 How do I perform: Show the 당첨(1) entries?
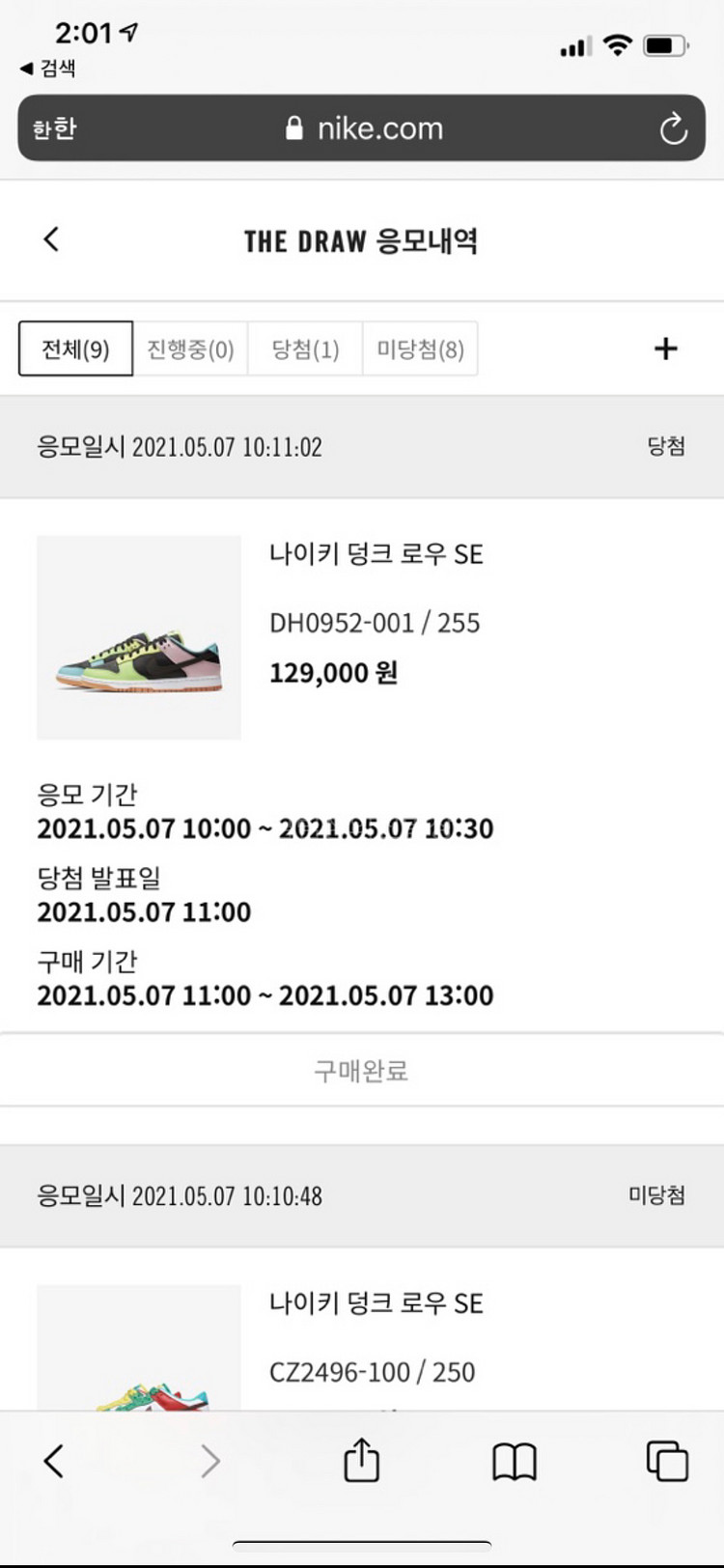[305, 349]
